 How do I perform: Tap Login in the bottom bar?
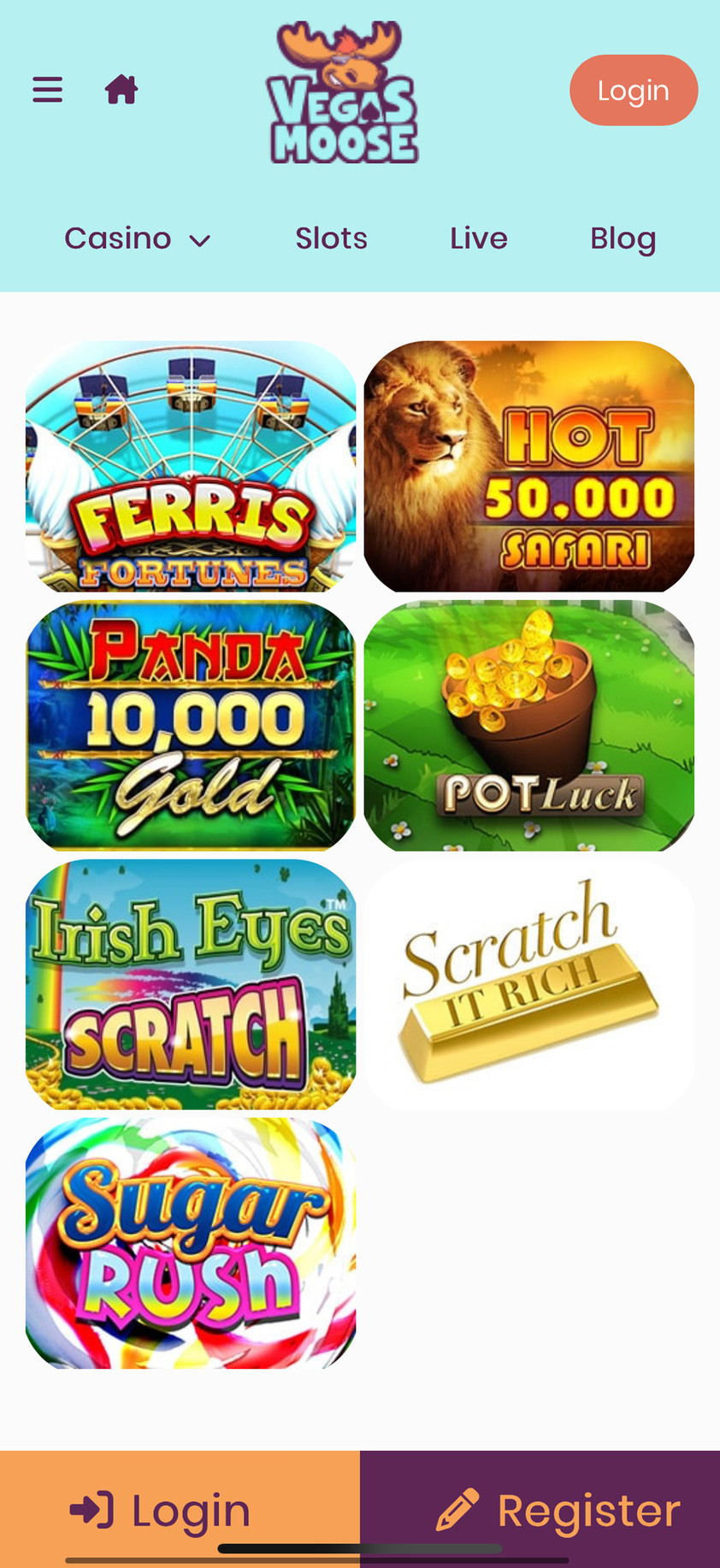[180, 1510]
